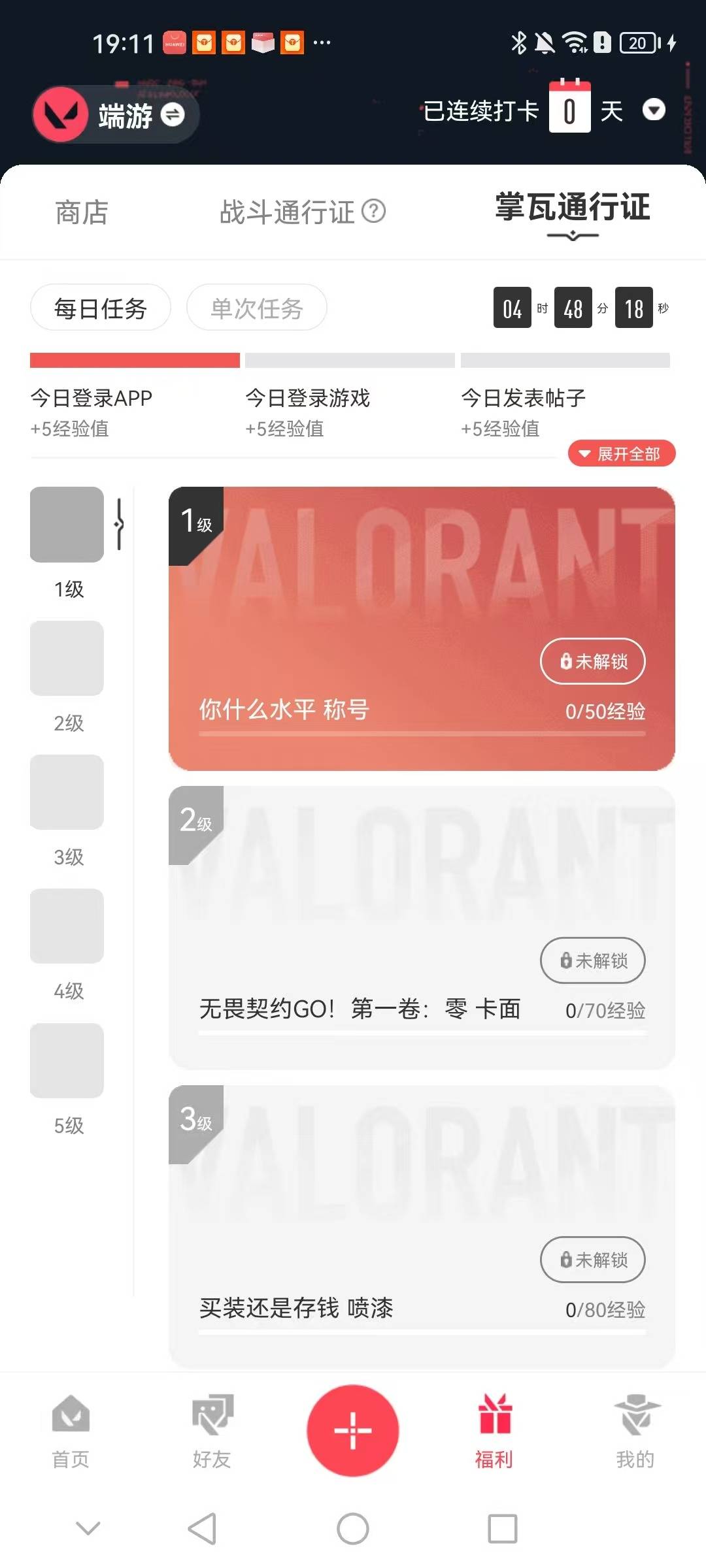
Task: Tap 未解锁 on the level 3 买装还是存钱 card
Action: point(592,1260)
